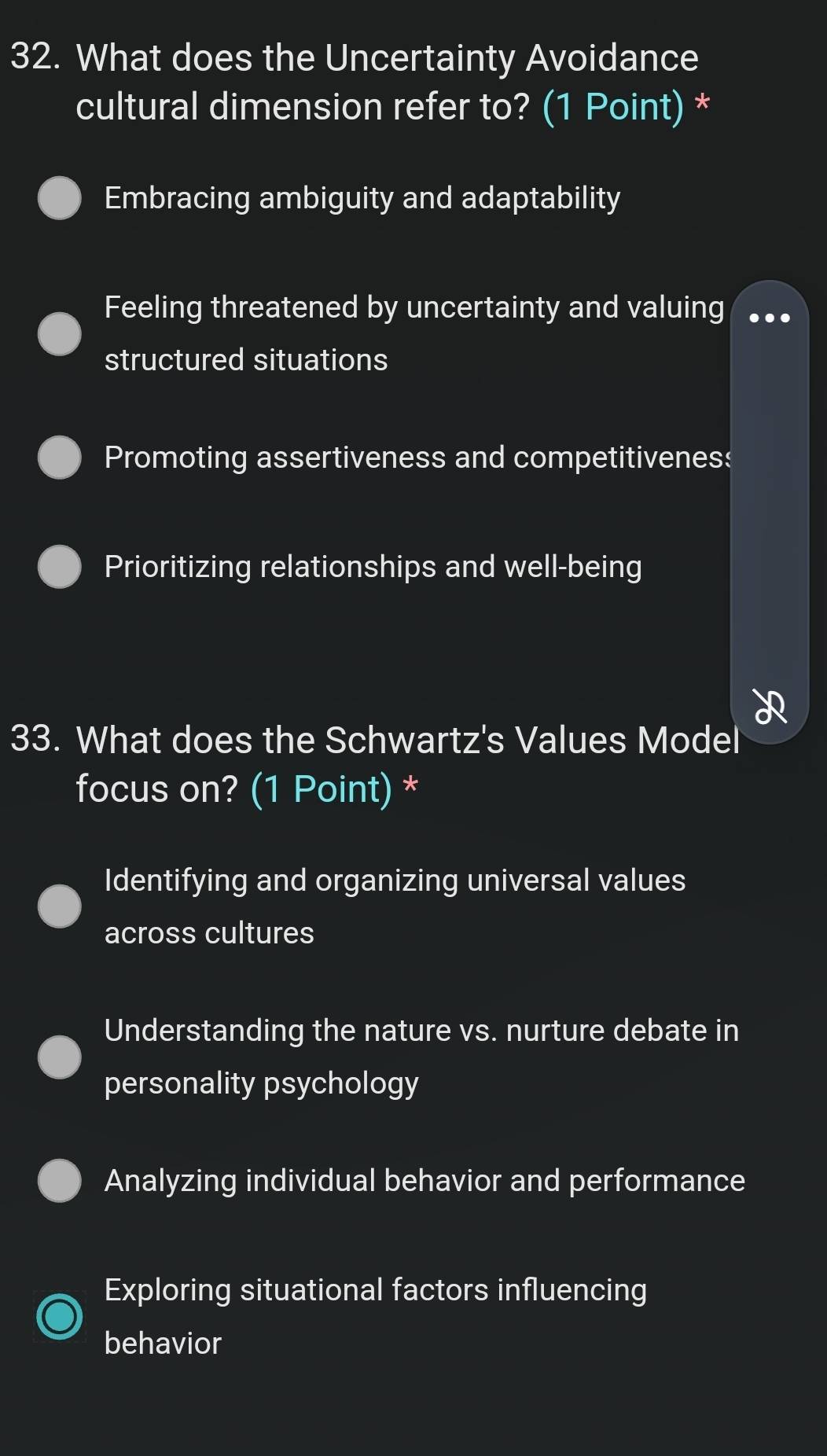Select 'Analyzing individual behavior and performance'
The height and width of the screenshot is (1456, 827).
coord(59,1180)
